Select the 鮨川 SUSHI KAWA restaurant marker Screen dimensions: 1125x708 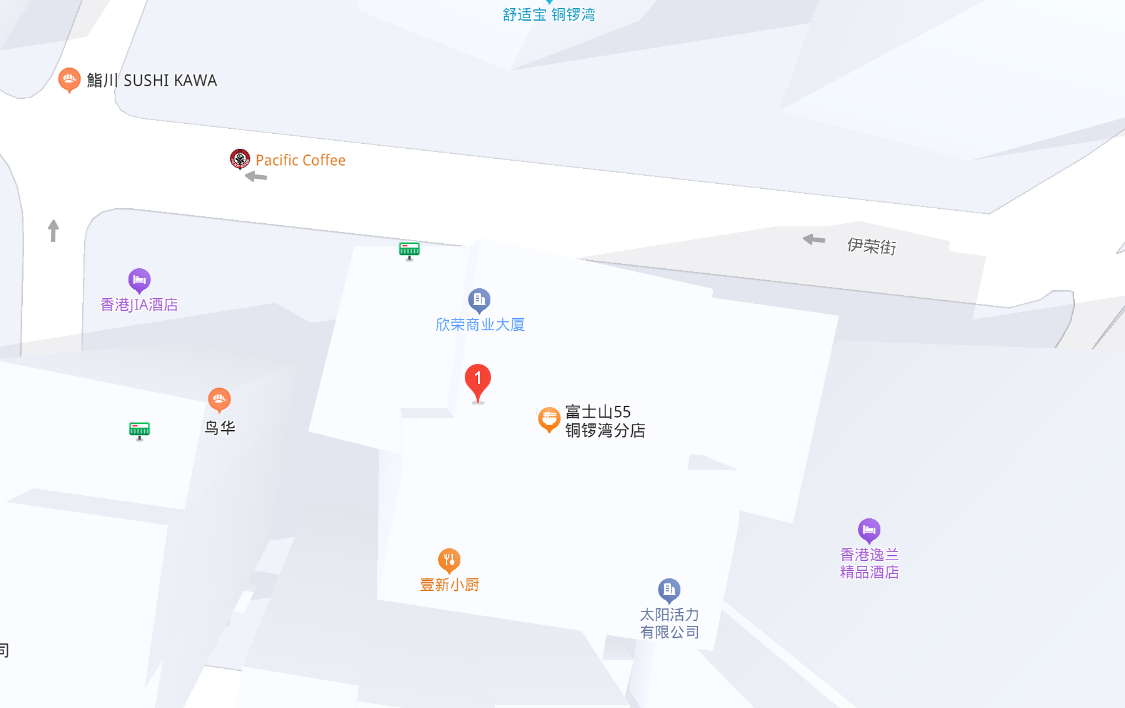[69, 79]
